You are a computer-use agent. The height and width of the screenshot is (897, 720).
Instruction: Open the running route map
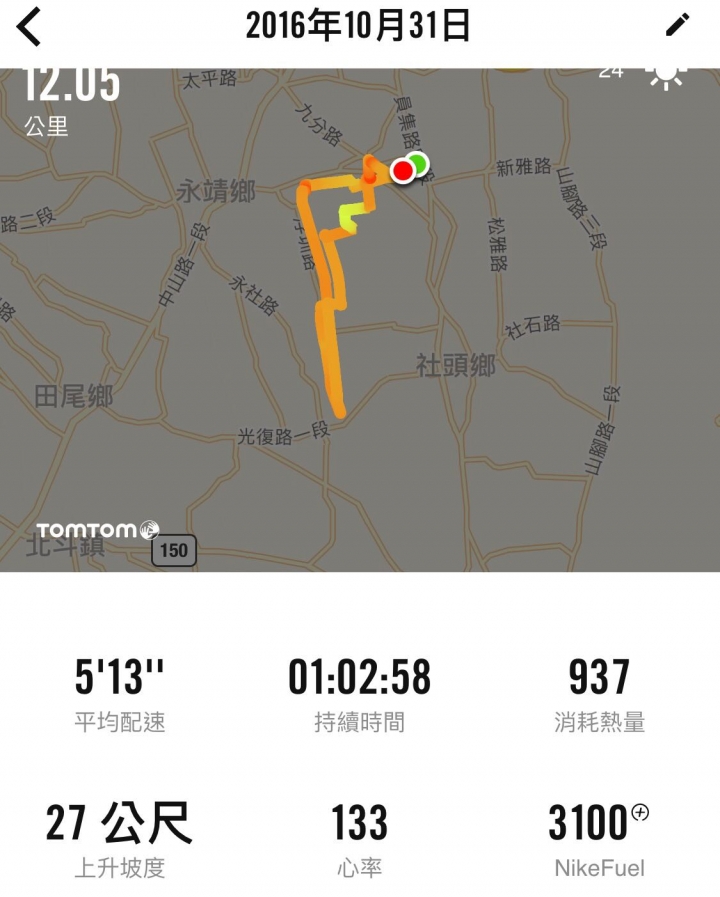[360, 320]
